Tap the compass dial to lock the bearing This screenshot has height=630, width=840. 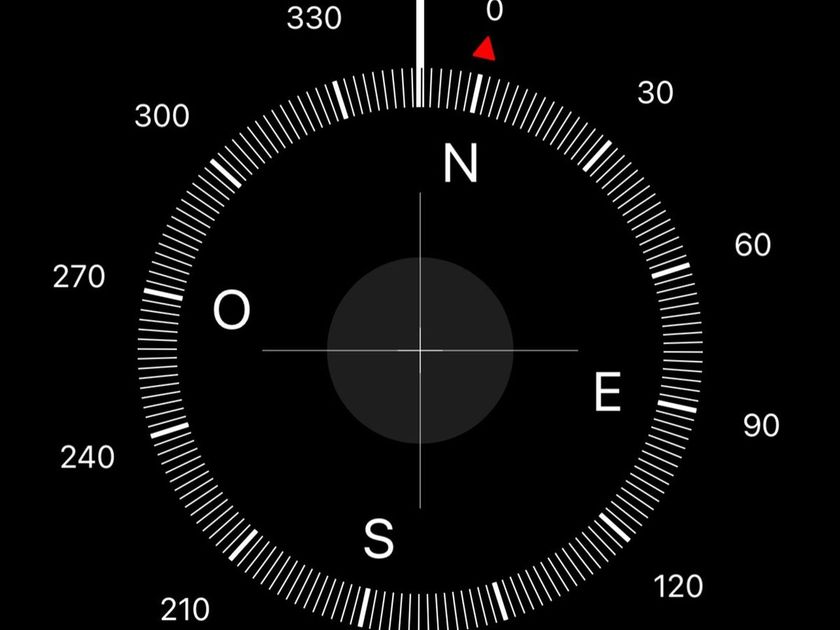click(420, 350)
